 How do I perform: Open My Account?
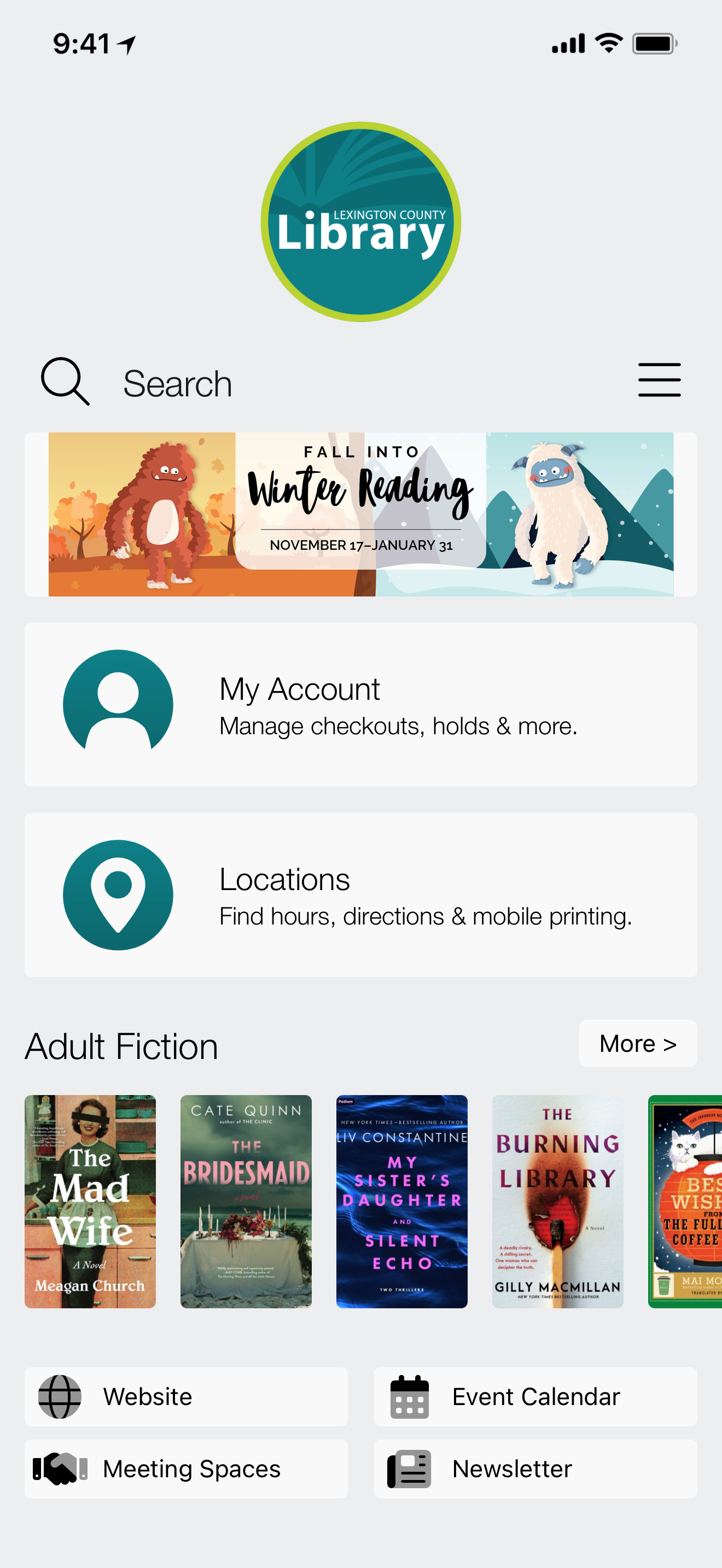(x=360, y=704)
